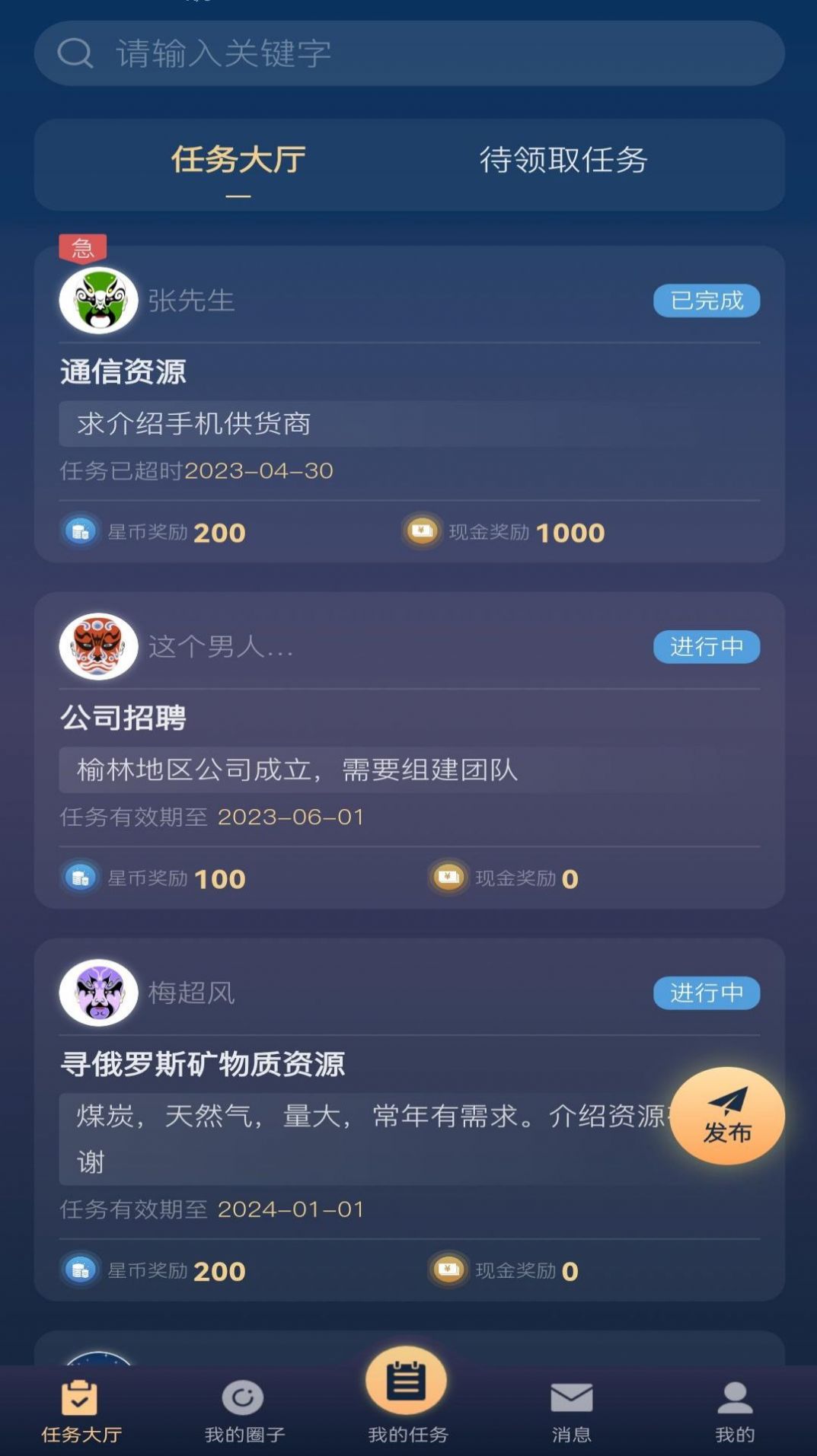The height and width of the screenshot is (1456, 817).
Task: Switch to the 待领取任务 tab
Action: (x=563, y=161)
